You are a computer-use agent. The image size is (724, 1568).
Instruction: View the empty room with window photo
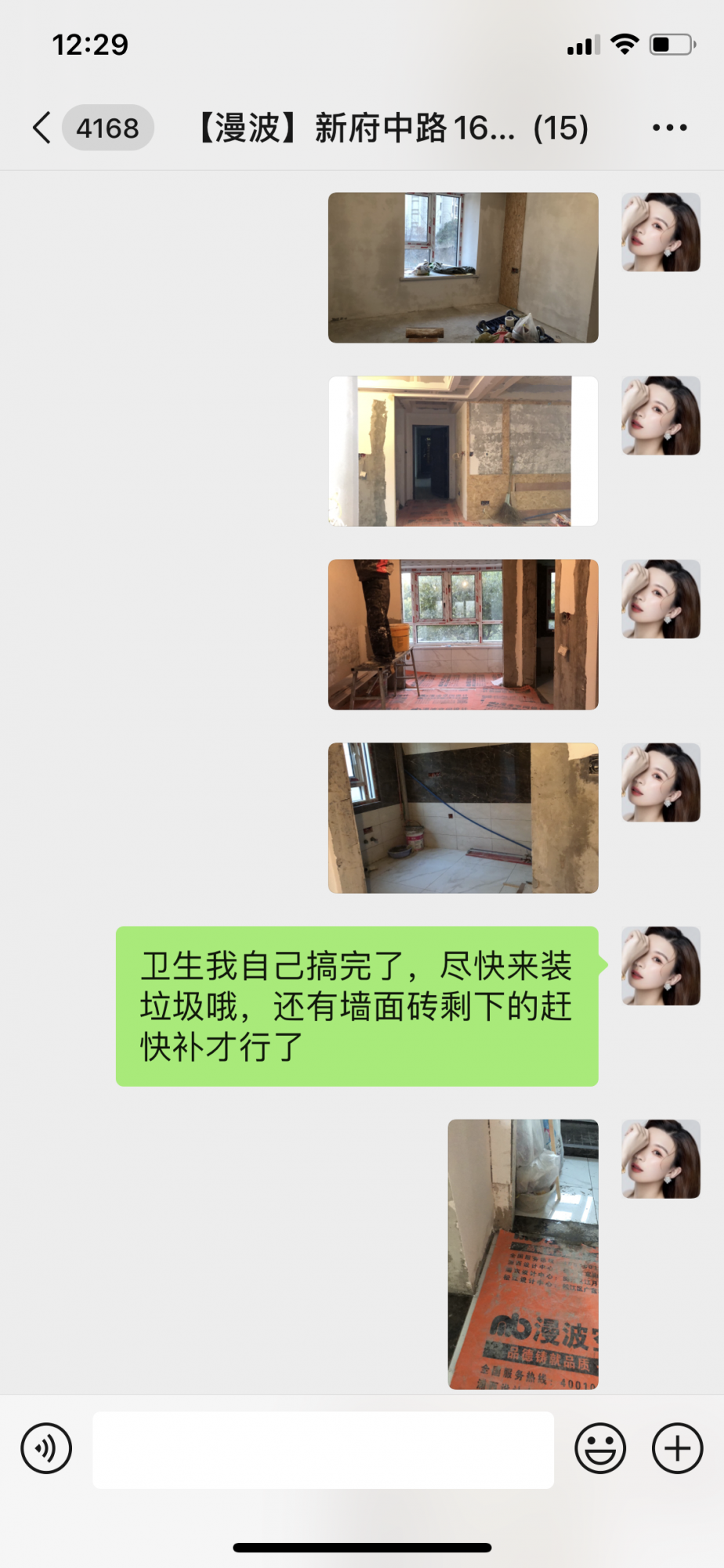463,267
